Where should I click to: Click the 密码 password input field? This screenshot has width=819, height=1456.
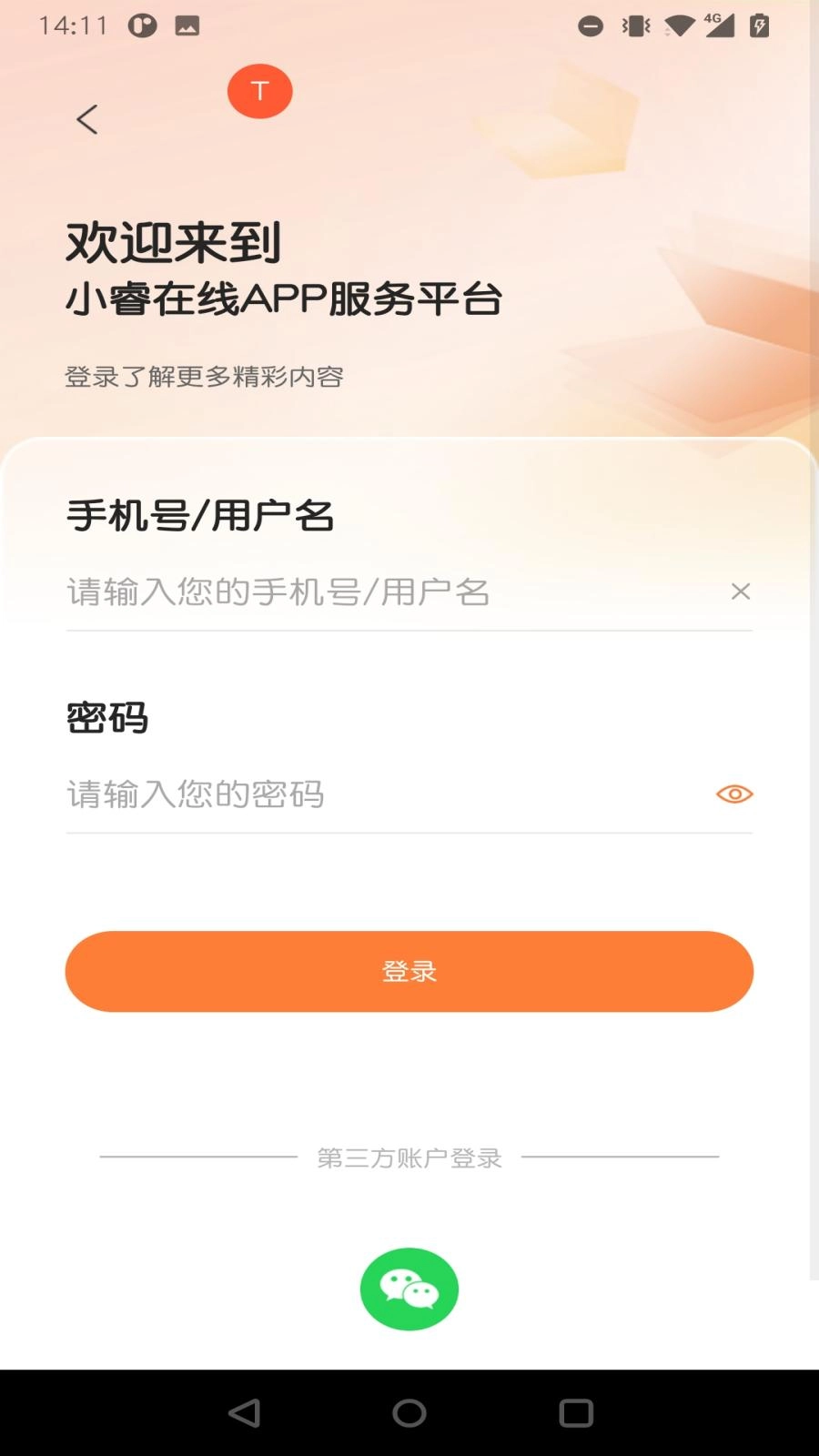click(364, 794)
